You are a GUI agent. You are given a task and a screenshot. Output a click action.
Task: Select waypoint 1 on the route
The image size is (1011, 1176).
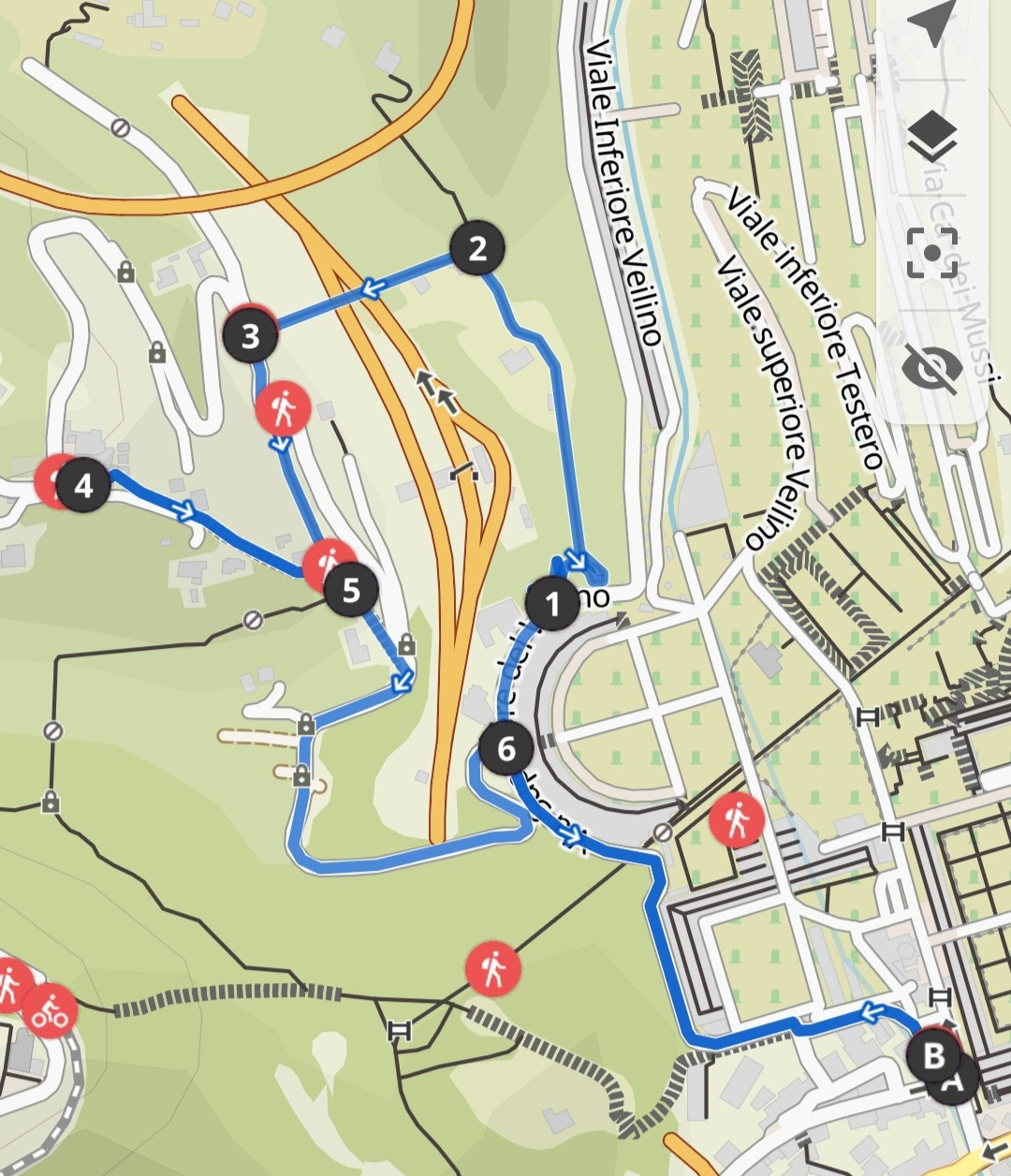pos(552,604)
